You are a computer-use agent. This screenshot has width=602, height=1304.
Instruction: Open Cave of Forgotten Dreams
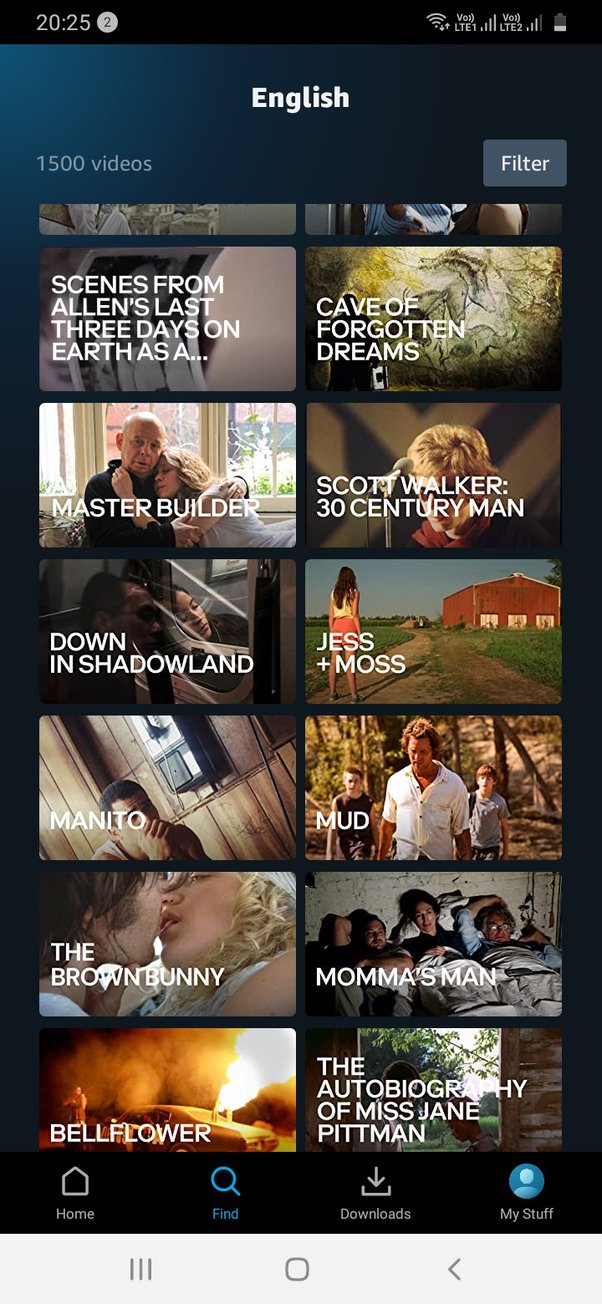(x=433, y=319)
